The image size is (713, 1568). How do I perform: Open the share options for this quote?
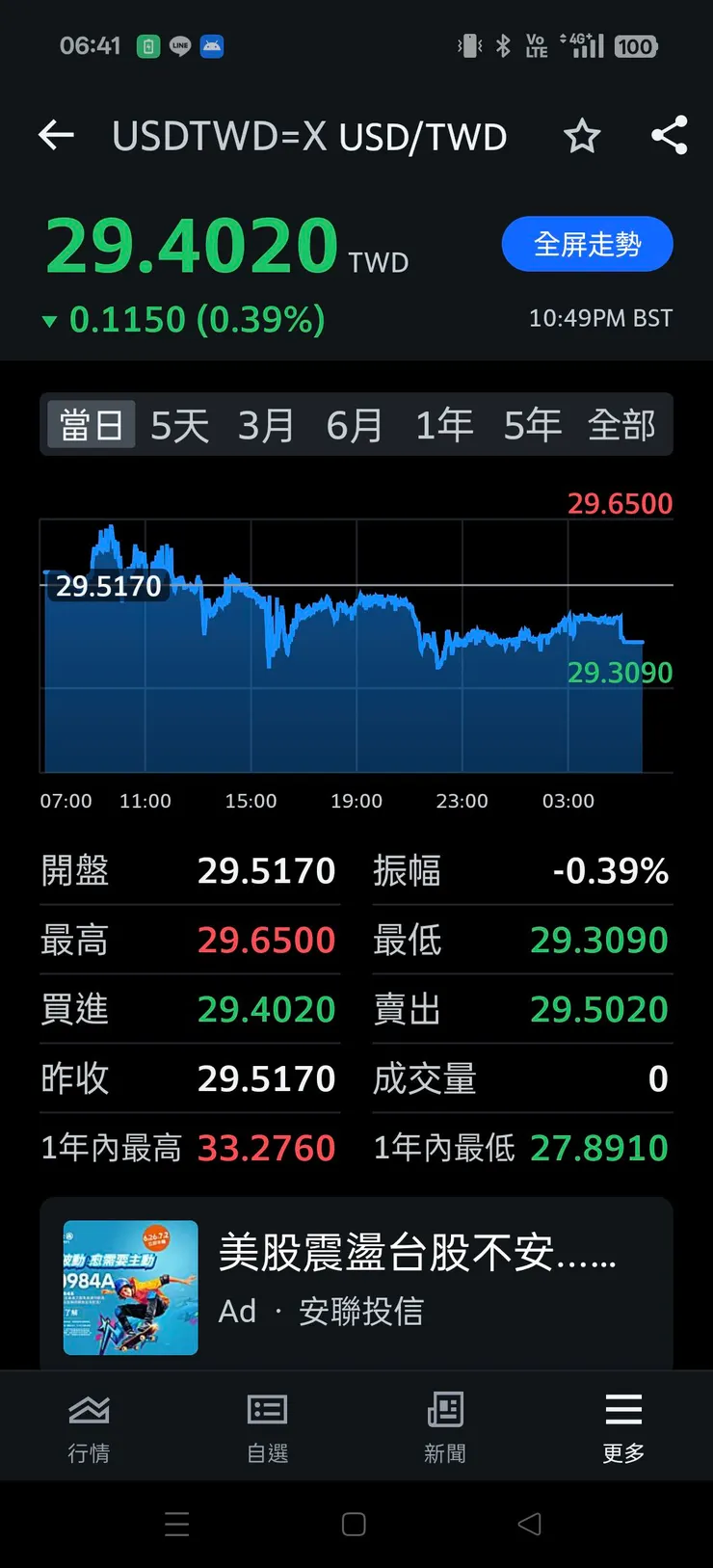point(669,136)
